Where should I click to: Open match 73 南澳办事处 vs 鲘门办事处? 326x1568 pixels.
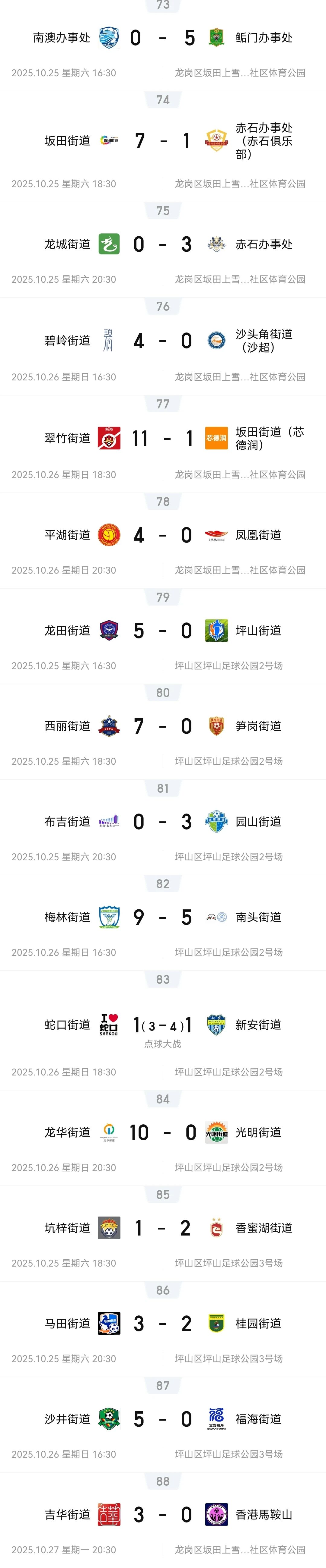(163, 38)
